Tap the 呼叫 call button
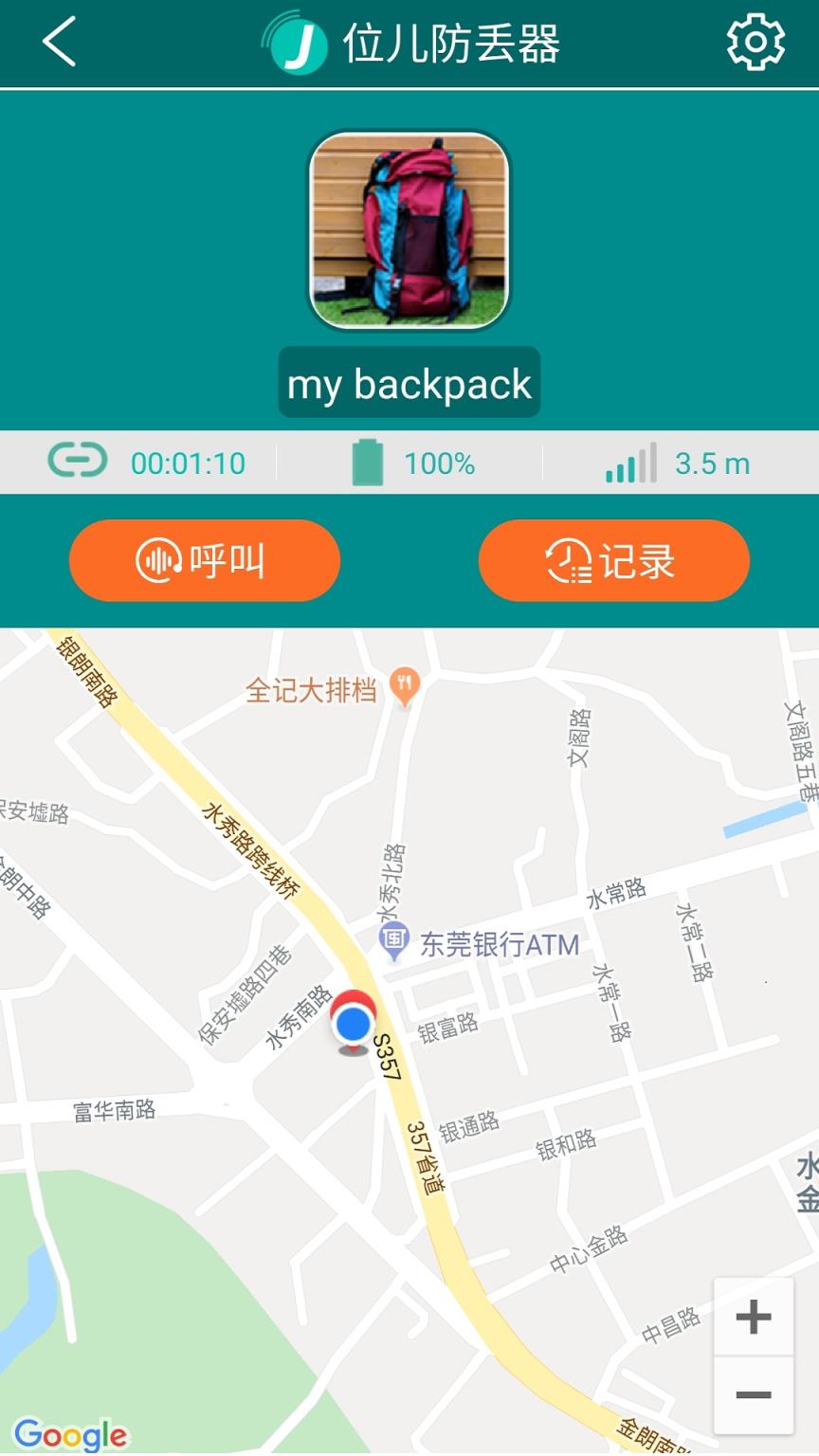819x1456 pixels. pos(204,560)
